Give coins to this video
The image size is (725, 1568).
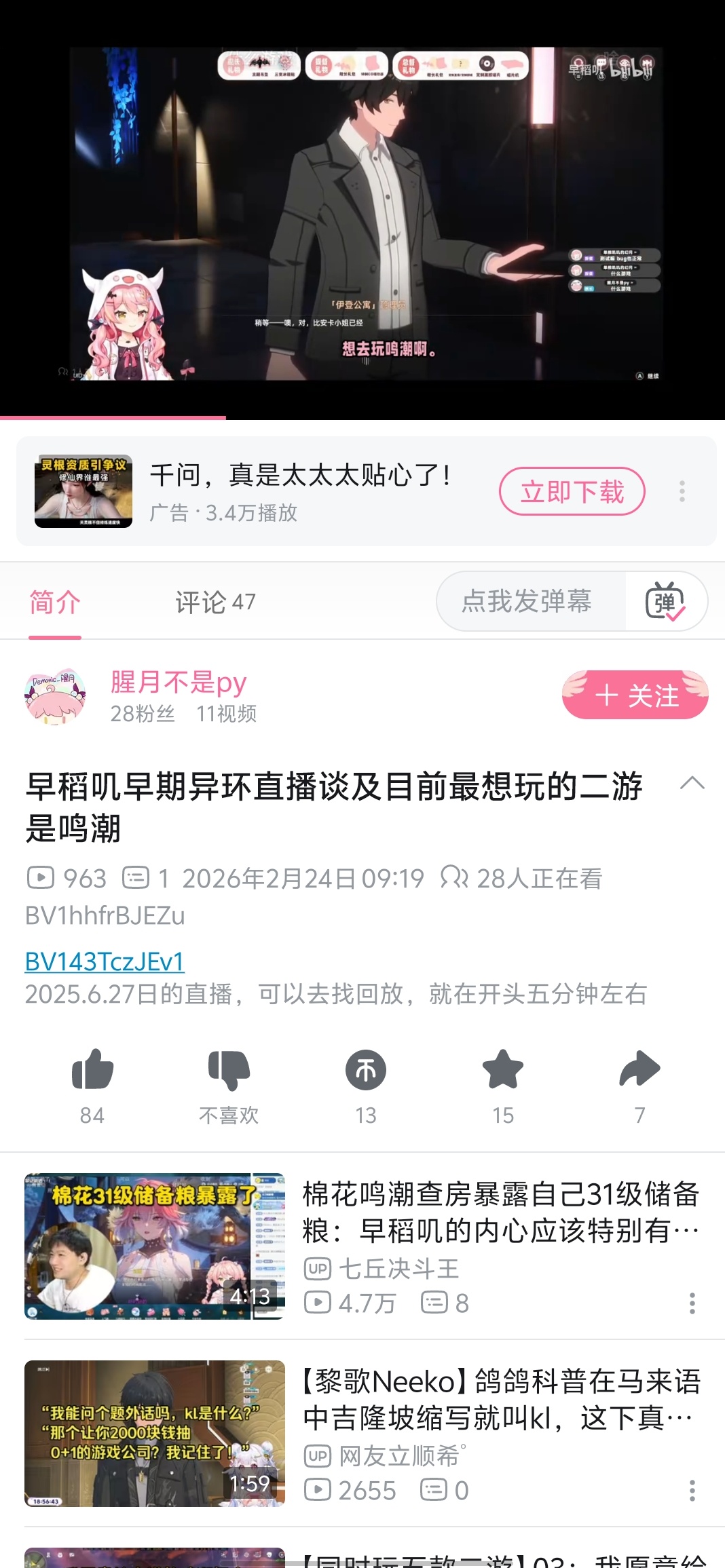click(x=366, y=1071)
